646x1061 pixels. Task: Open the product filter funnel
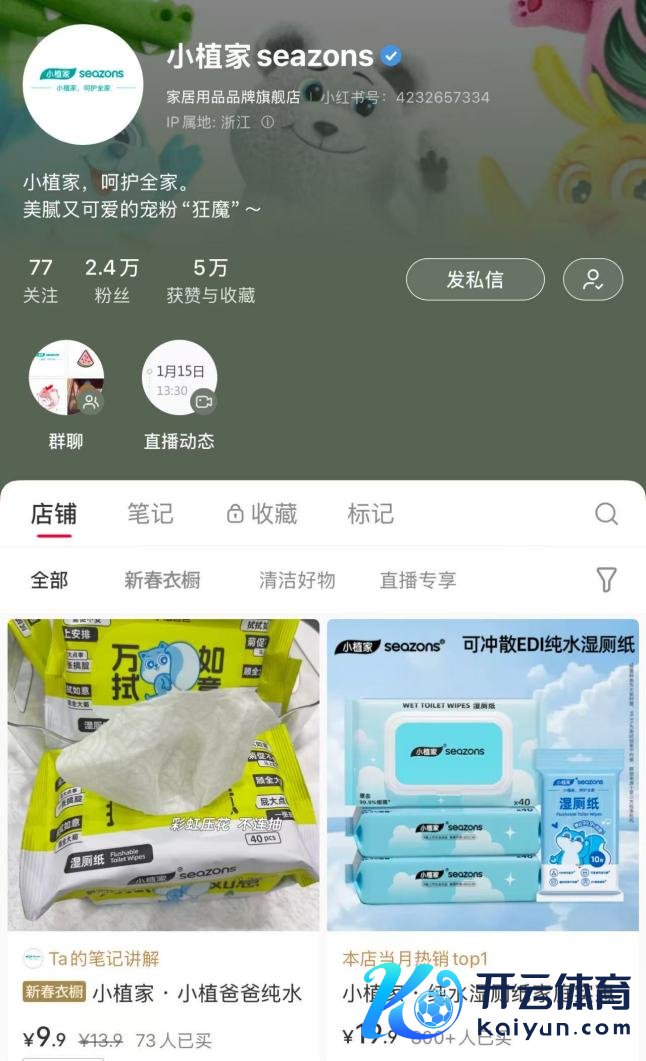pyautogui.click(x=606, y=579)
